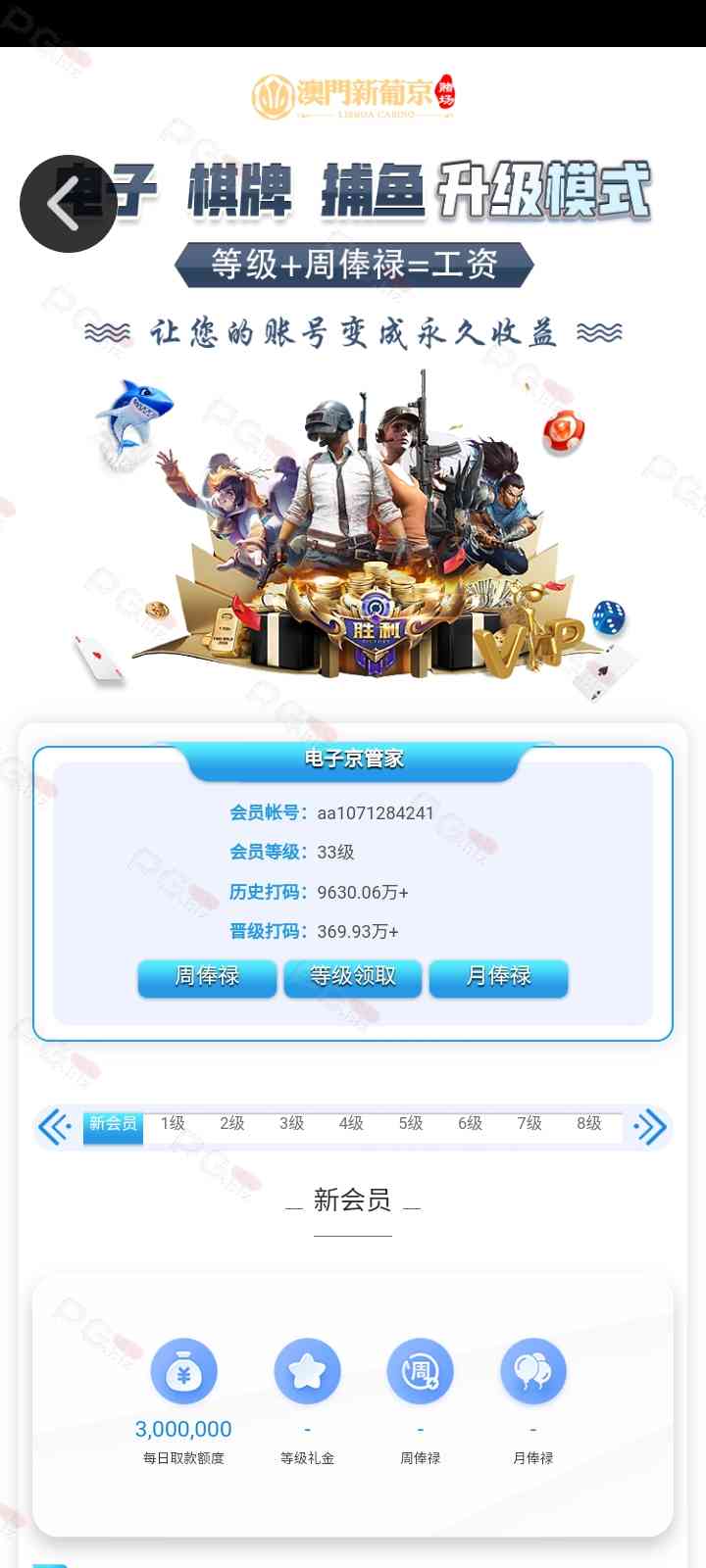The image size is (706, 1568).
Task: Select the 7级 level tab
Action: click(529, 1124)
